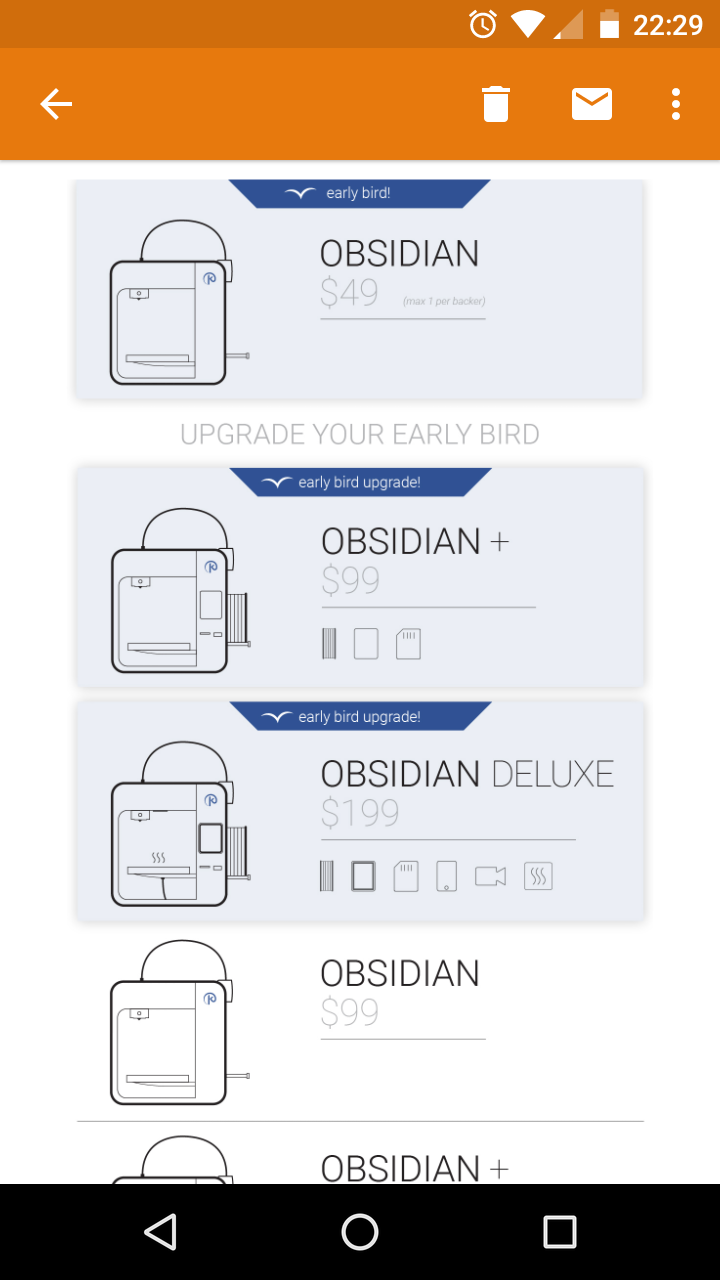This screenshot has width=720, height=1280.
Task: Delete this email with the trash icon
Action: point(496,104)
